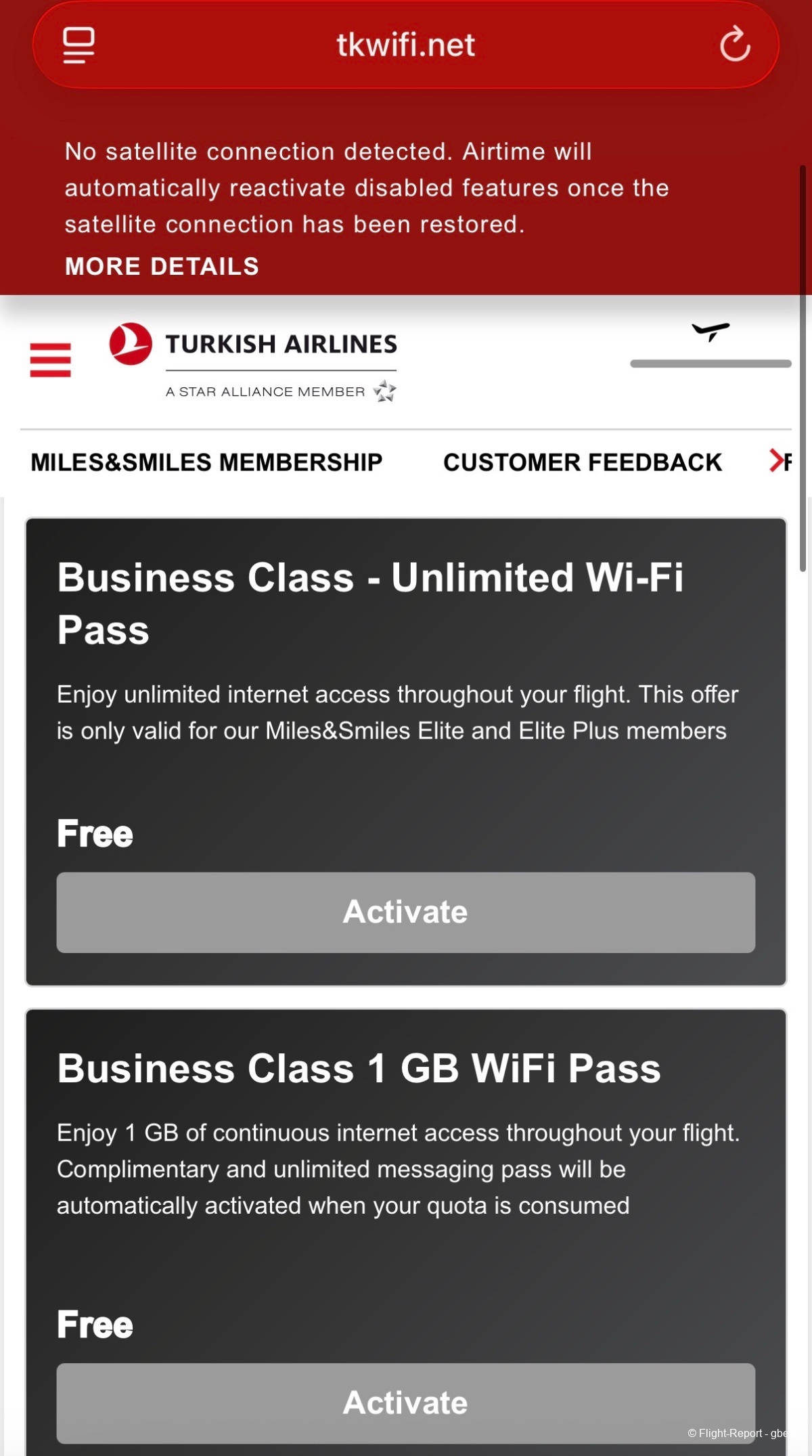This screenshot has width=812, height=1456.
Task: Open Customer Feedback section
Action: click(x=583, y=462)
